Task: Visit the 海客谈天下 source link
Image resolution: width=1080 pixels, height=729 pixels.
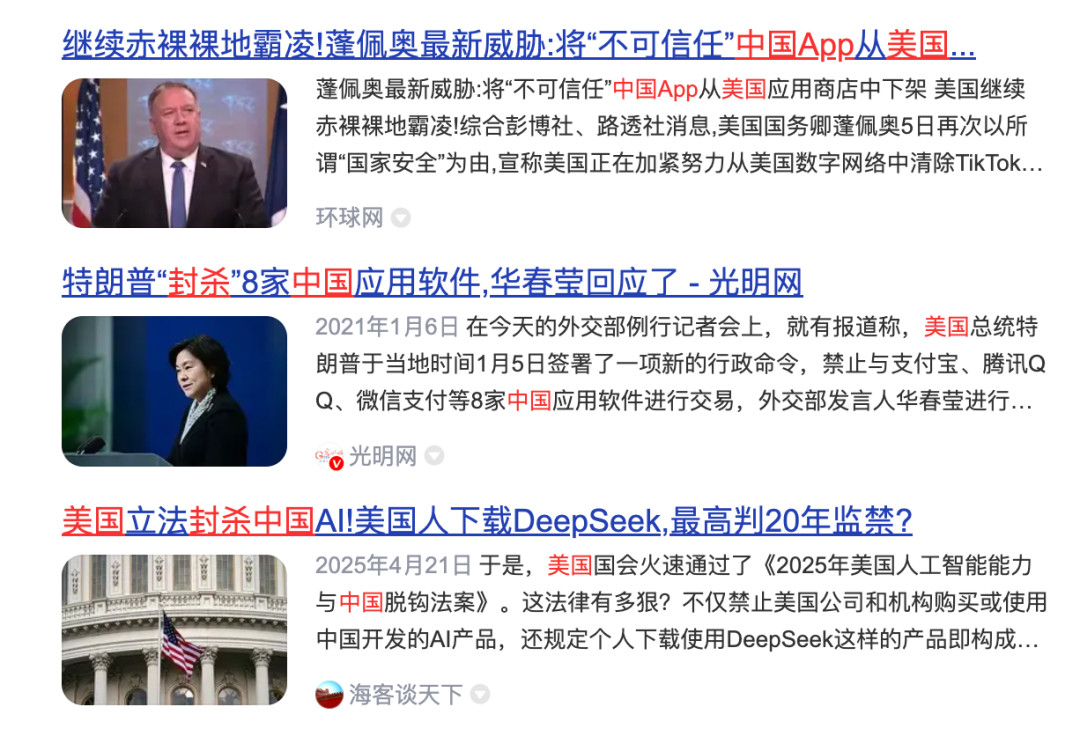Action: [x=405, y=694]
